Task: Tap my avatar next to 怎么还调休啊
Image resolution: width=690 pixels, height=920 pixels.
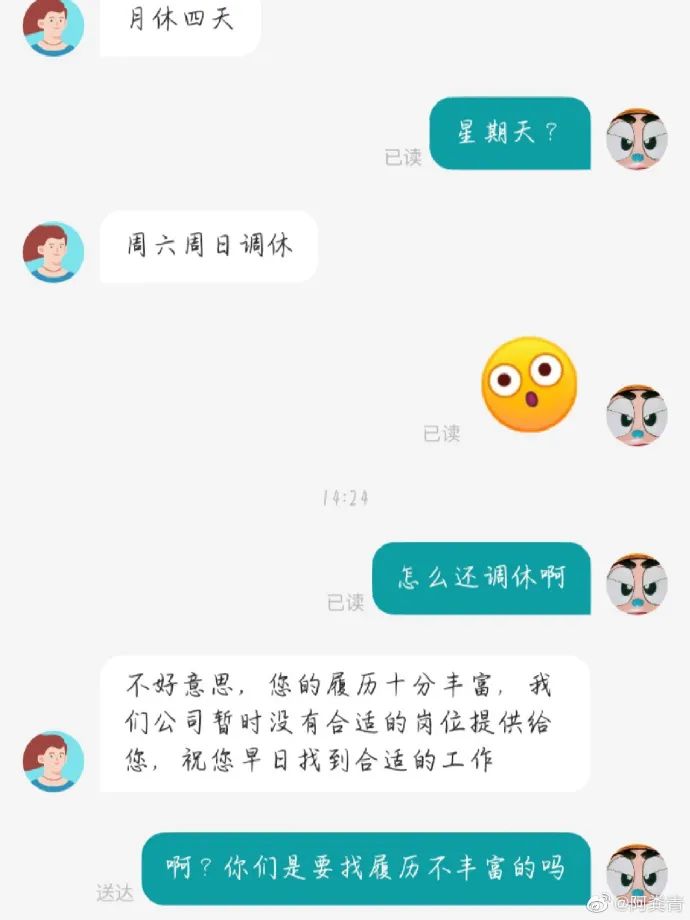Action: [x=637, y=584]
